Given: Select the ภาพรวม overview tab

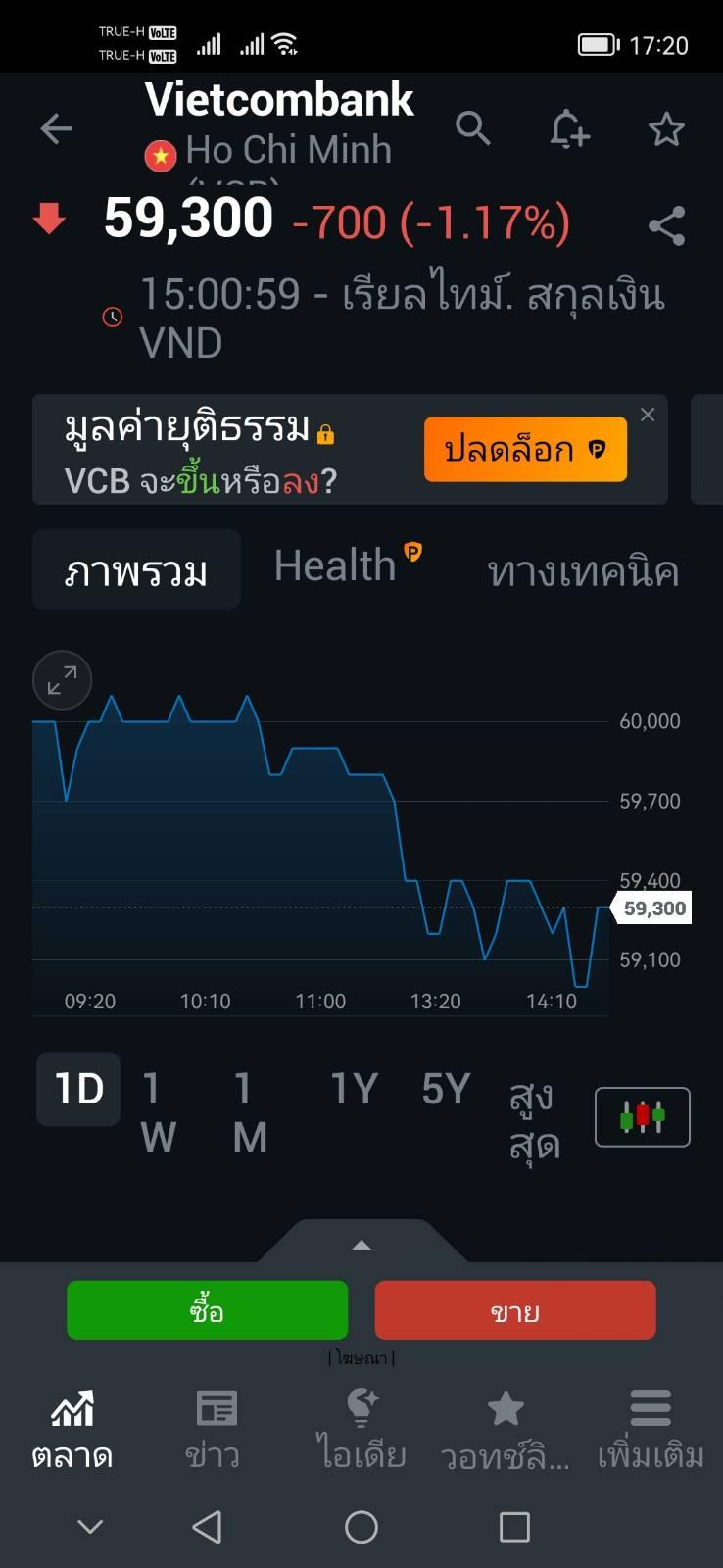Looking at the screenshot, I should tap(136, 569).
